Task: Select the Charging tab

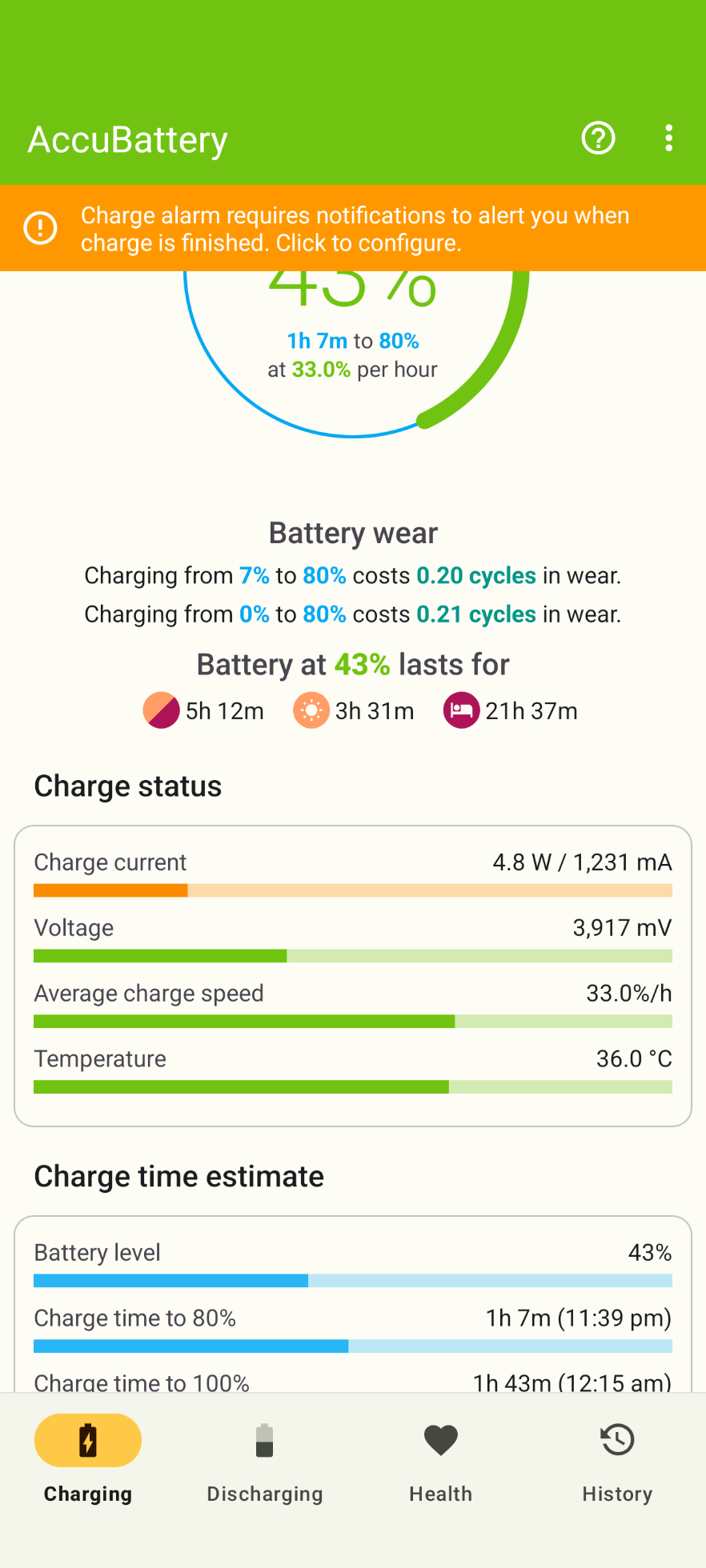Action: pyautogui.click(x=88, y=1459)
